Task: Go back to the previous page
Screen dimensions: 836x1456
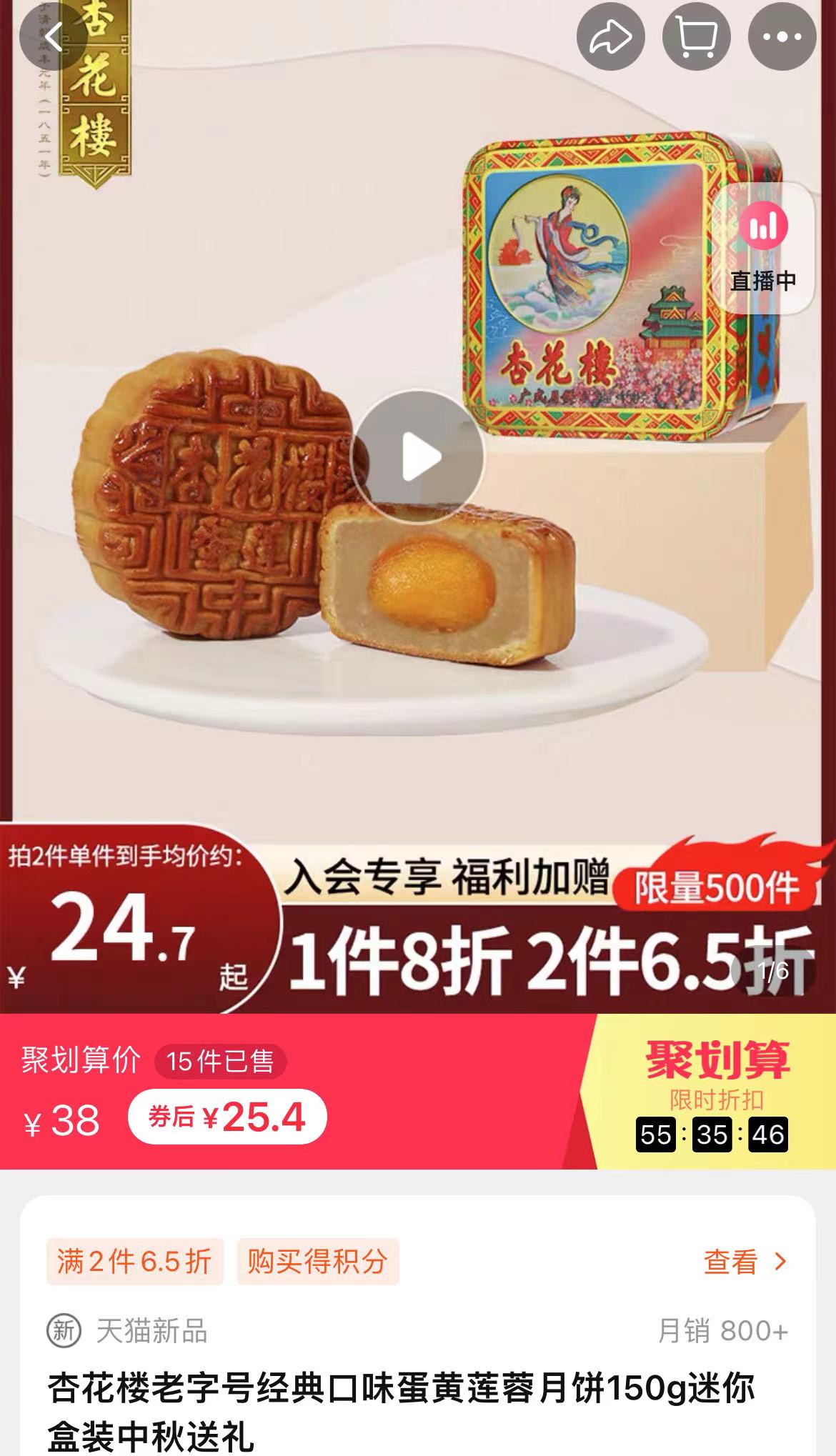Action: [x=54, y=37]
